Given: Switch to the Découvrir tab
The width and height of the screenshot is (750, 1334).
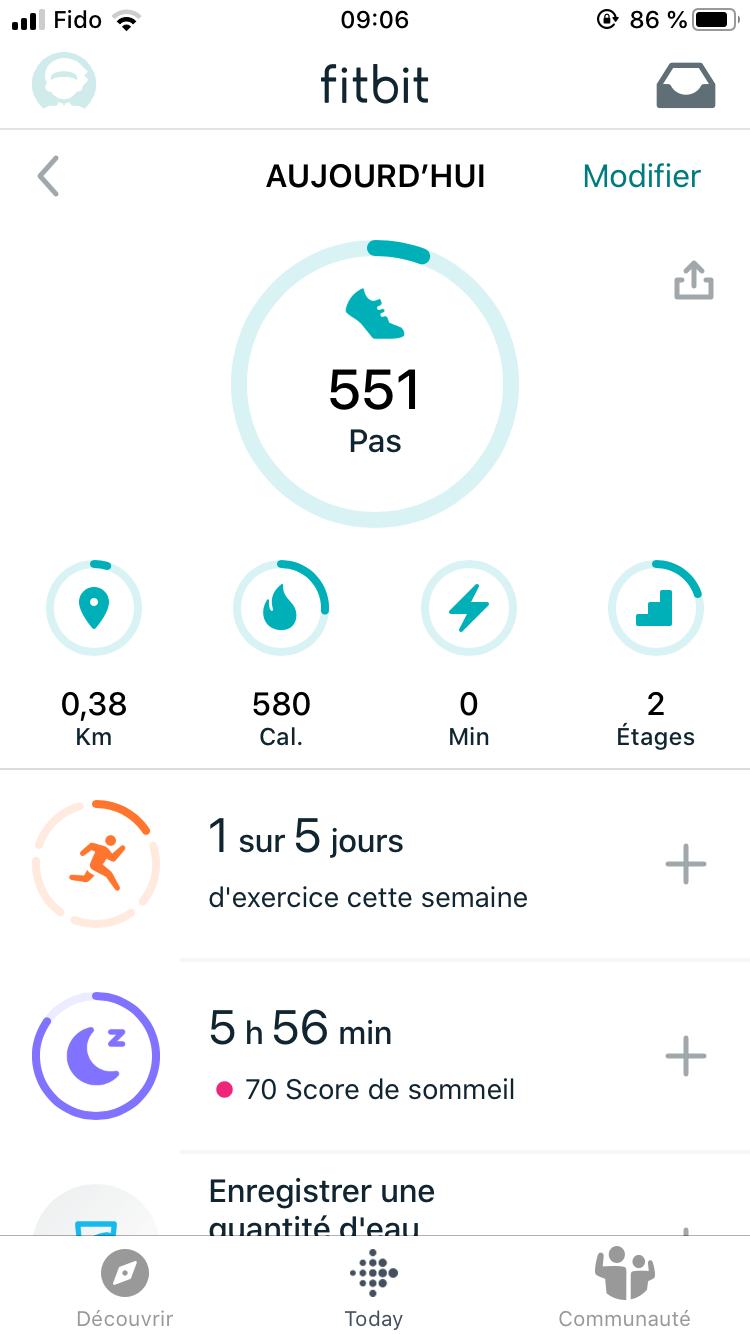Looking at the screenshot, I should pyautogui.click(x=125, y=1289).
